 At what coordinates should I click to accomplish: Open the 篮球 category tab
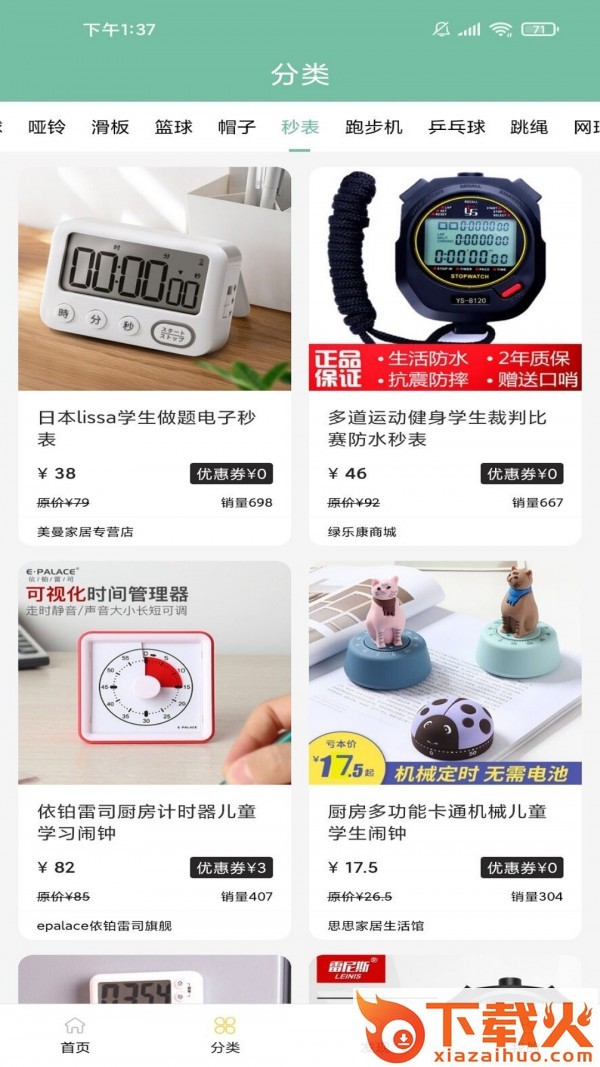173,127
